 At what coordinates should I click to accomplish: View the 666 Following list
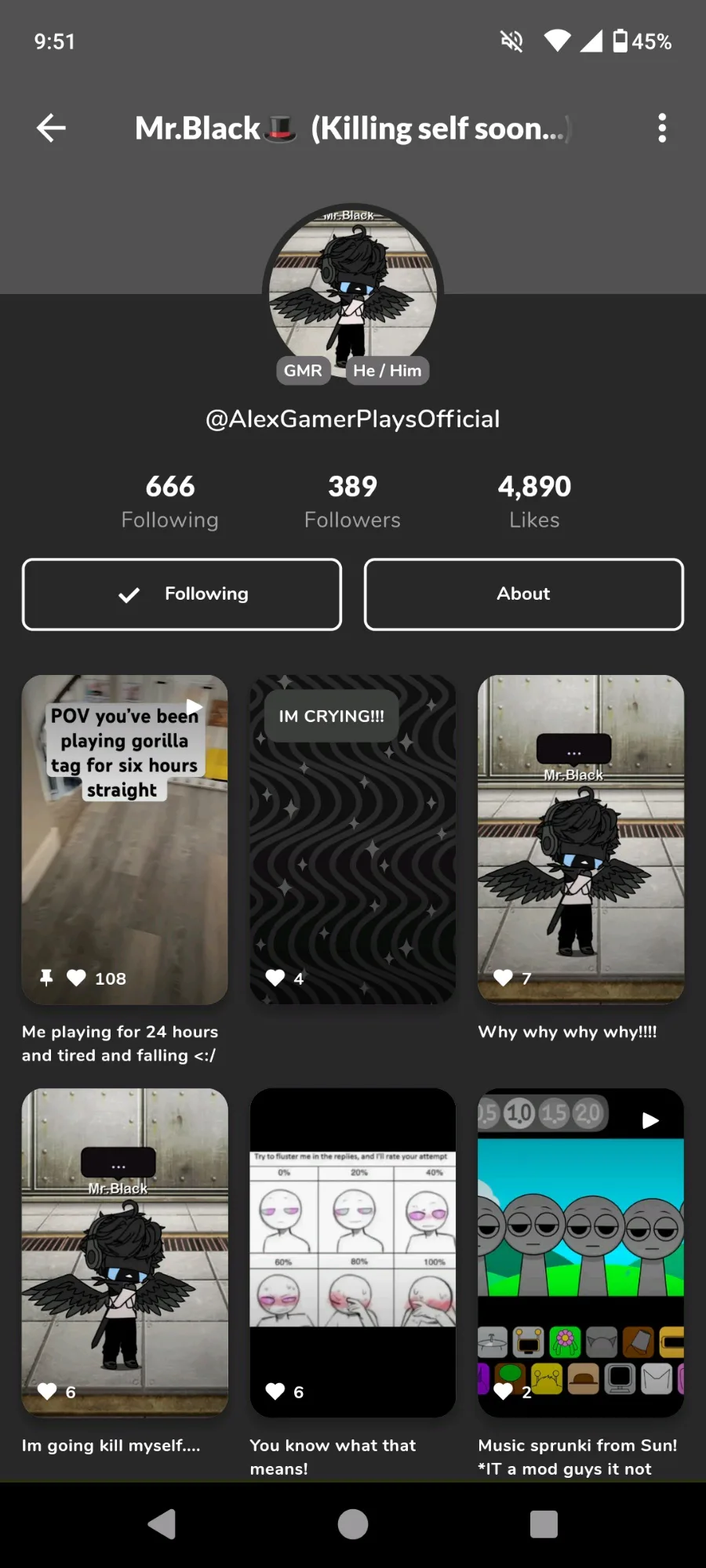point(170,502)
